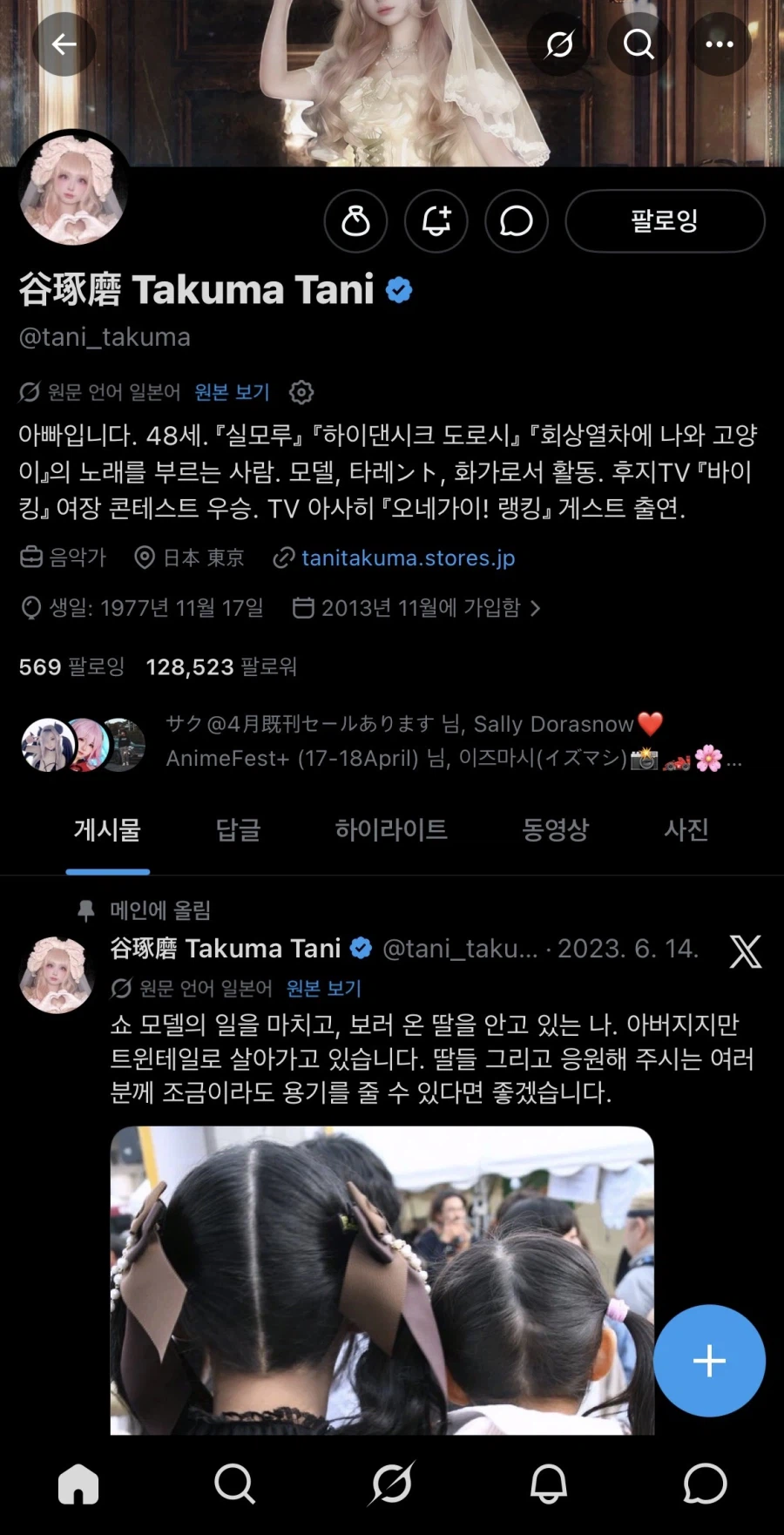The width and height of the screenshot is (784, 1535).
Task: Open Messages from the bottom navigation bar
Action: [x=706, y=1484]
